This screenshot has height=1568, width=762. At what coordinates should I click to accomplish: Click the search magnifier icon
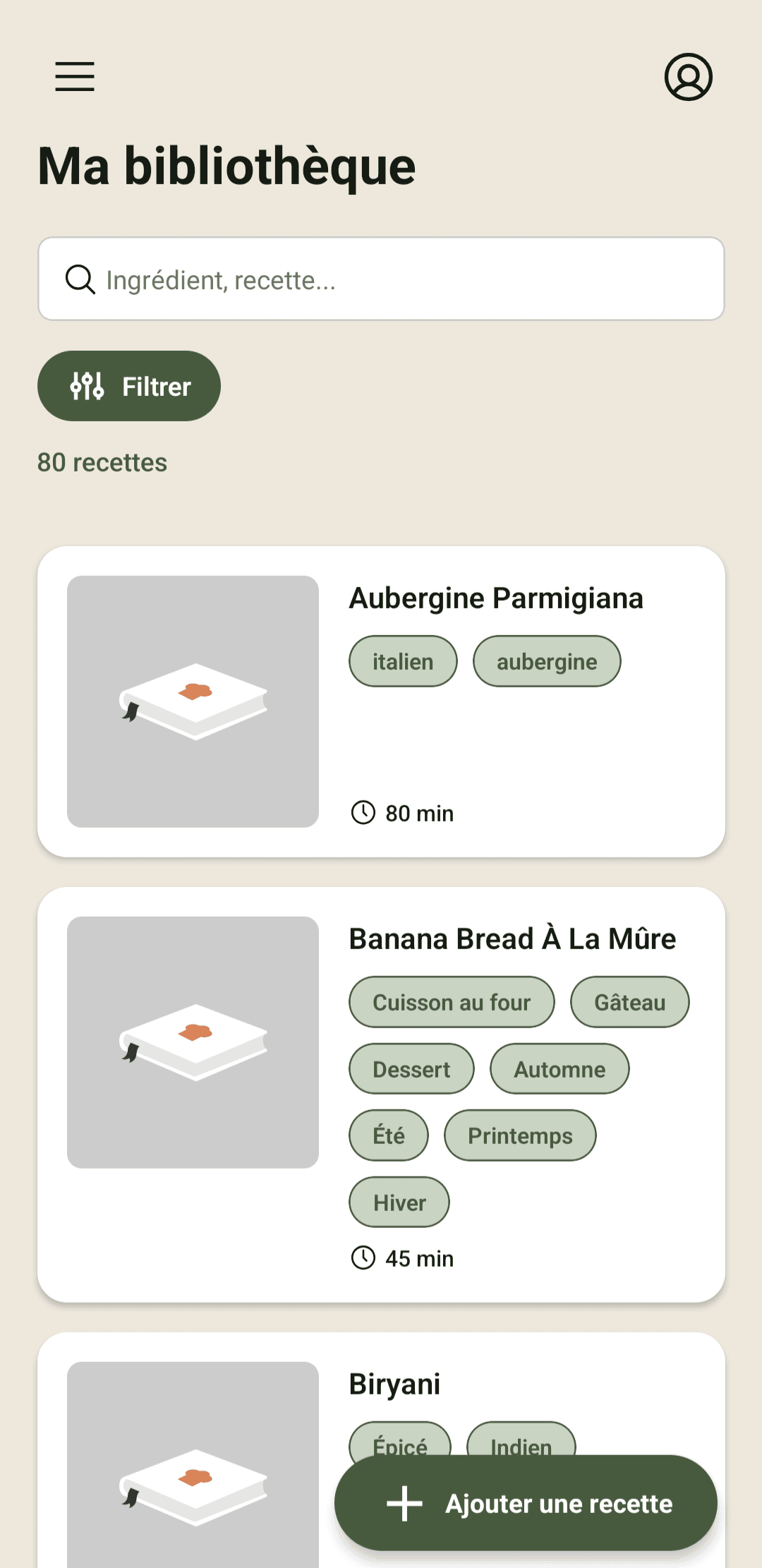80,279
